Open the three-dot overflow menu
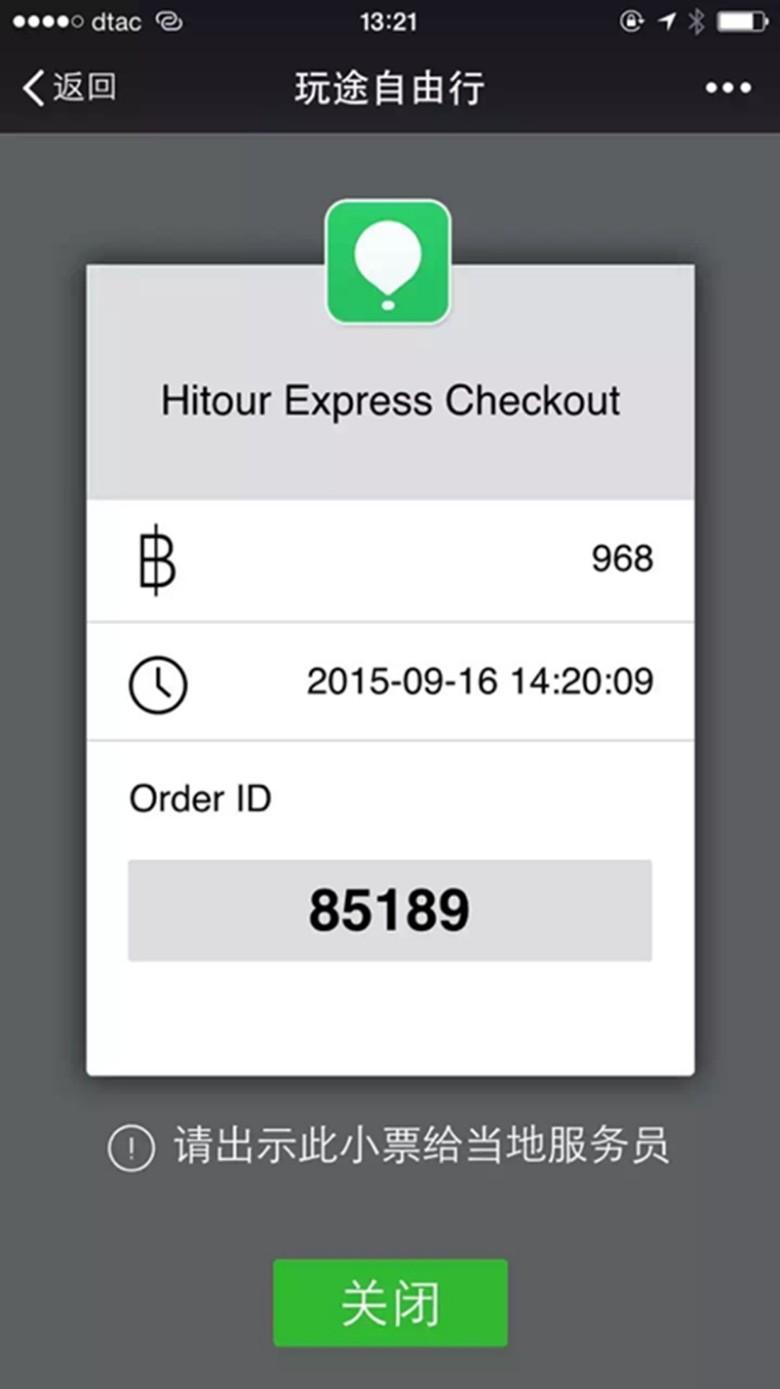This screenshot has width=780, height=1389. pyautogui.click(x=728, y=88)
